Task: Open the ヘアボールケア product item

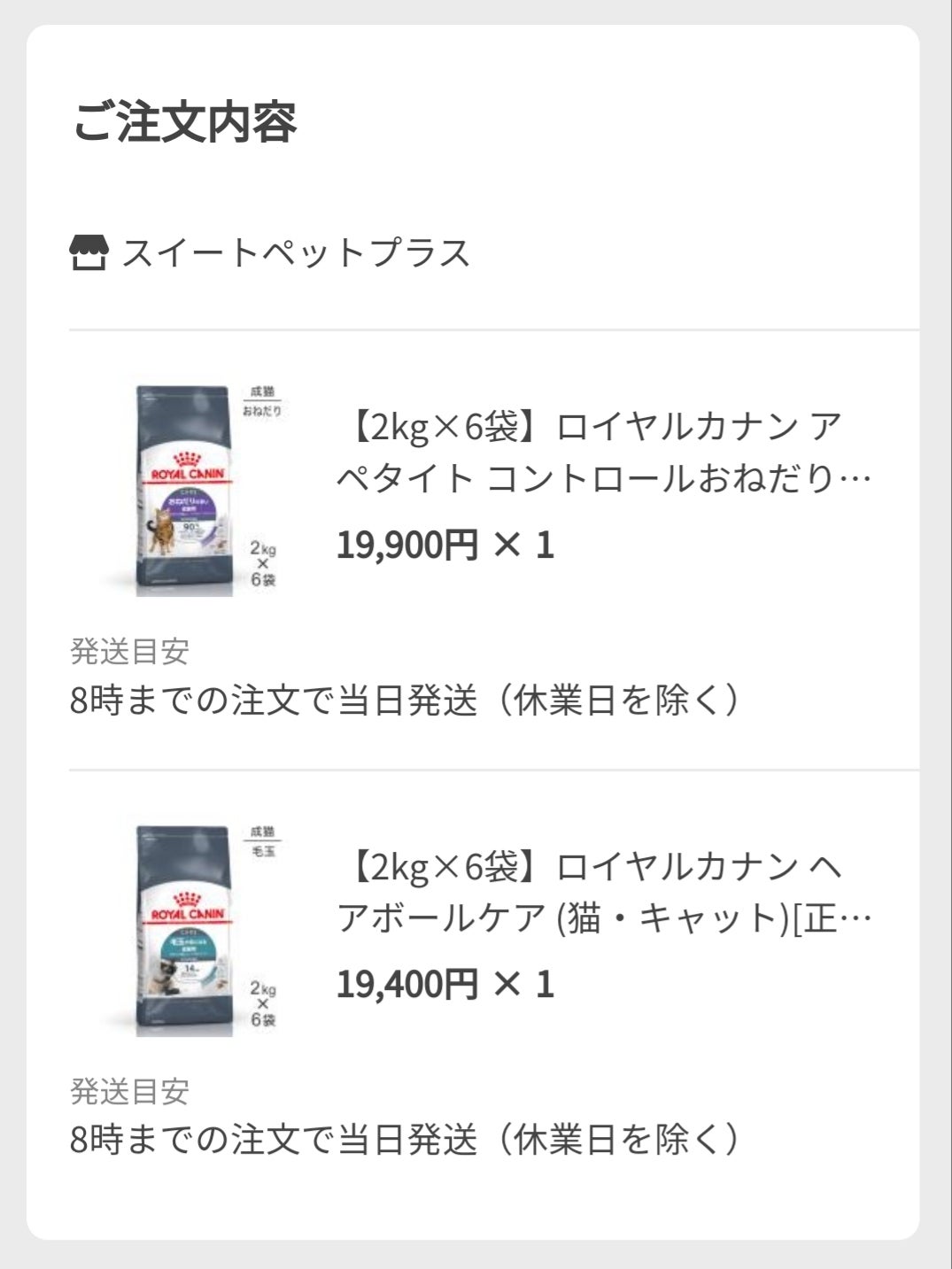Action: [602, 892]
